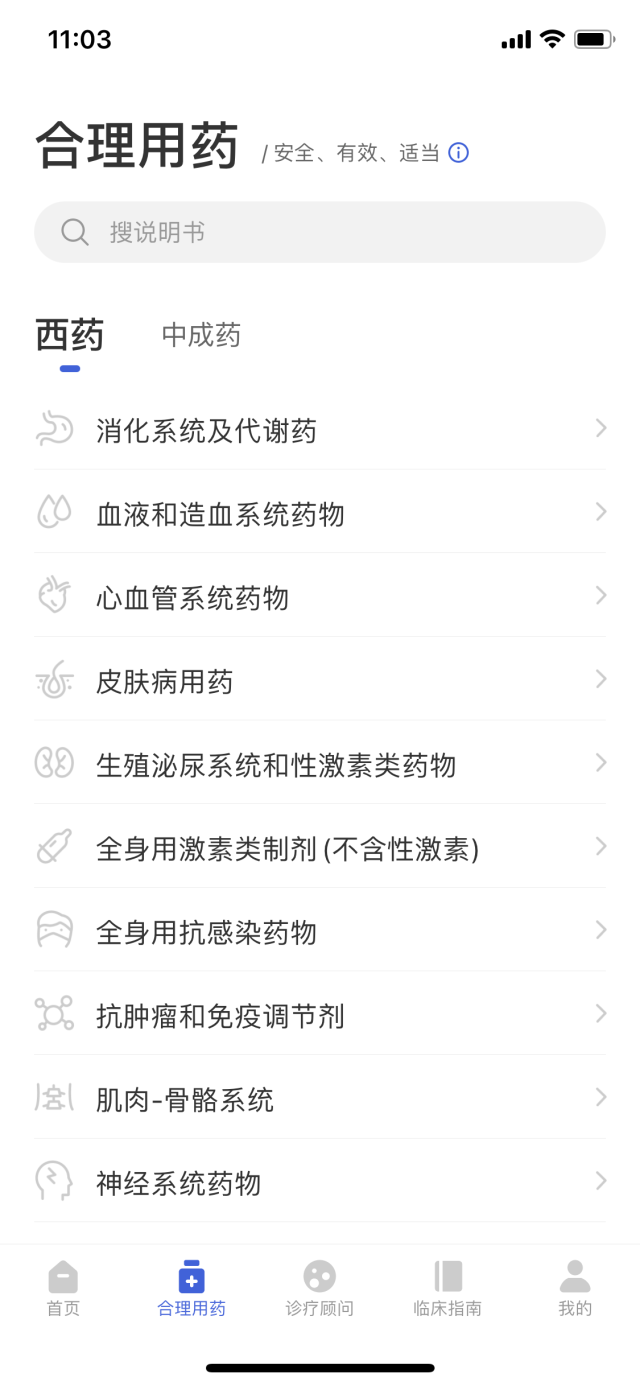Browse 肌肉-骨骼系统 drugs
The width and height of the screenshot is (640, 1386).
click(320, 1100)
